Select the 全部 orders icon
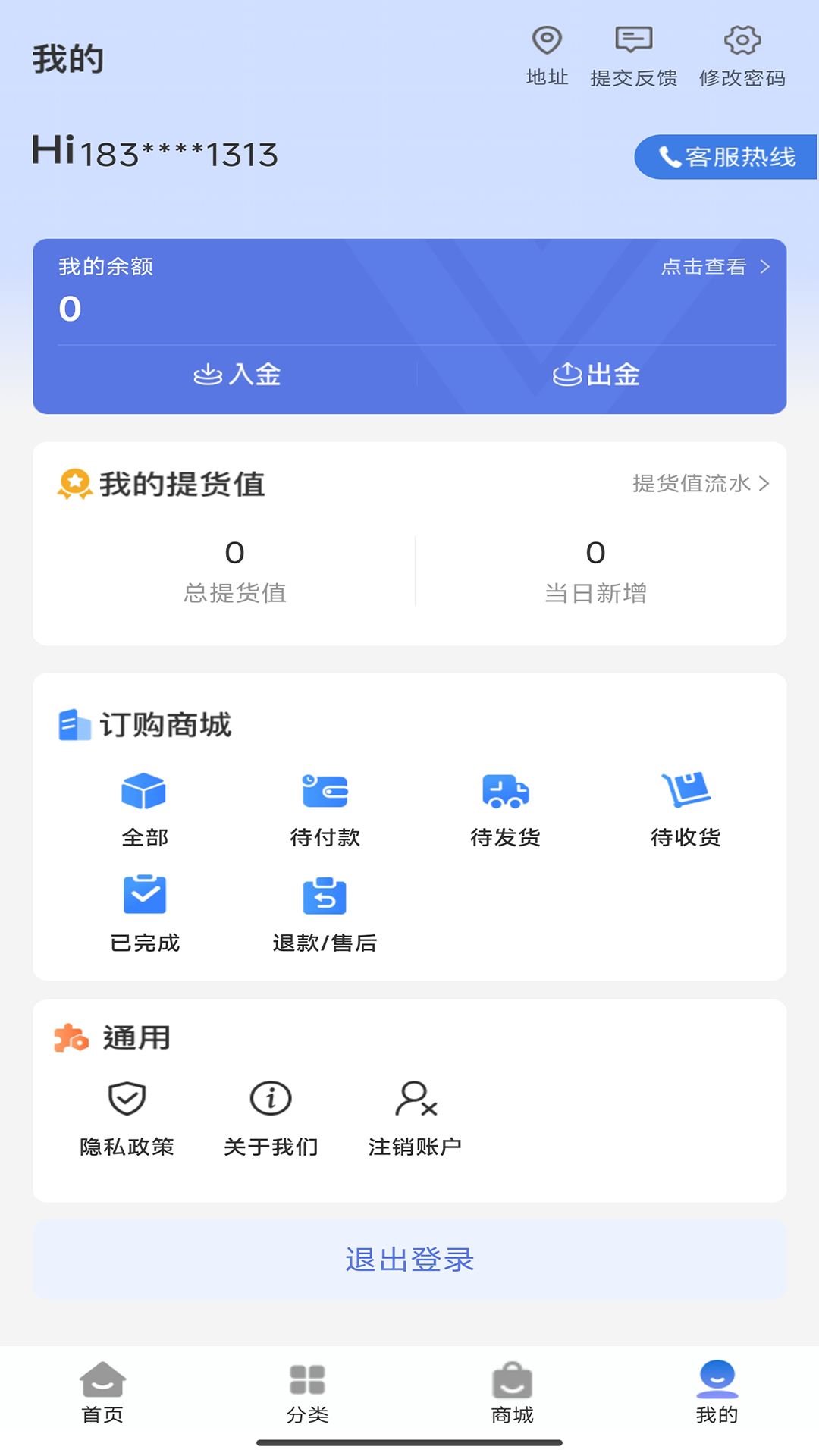Viewport: 819px width, 1456px height. coord(144,791)
